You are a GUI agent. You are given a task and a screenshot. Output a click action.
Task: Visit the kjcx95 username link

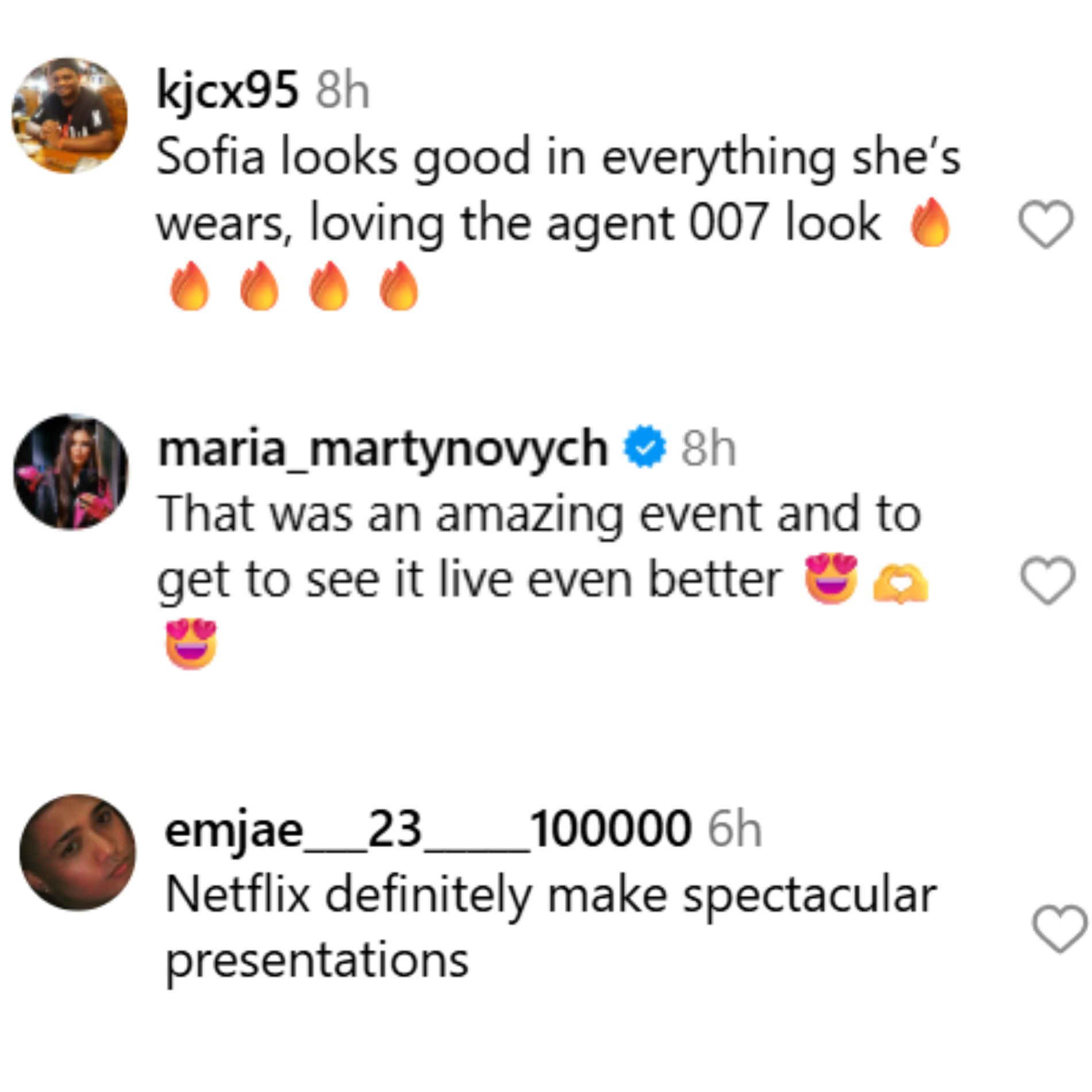click(x=227, y=90)
